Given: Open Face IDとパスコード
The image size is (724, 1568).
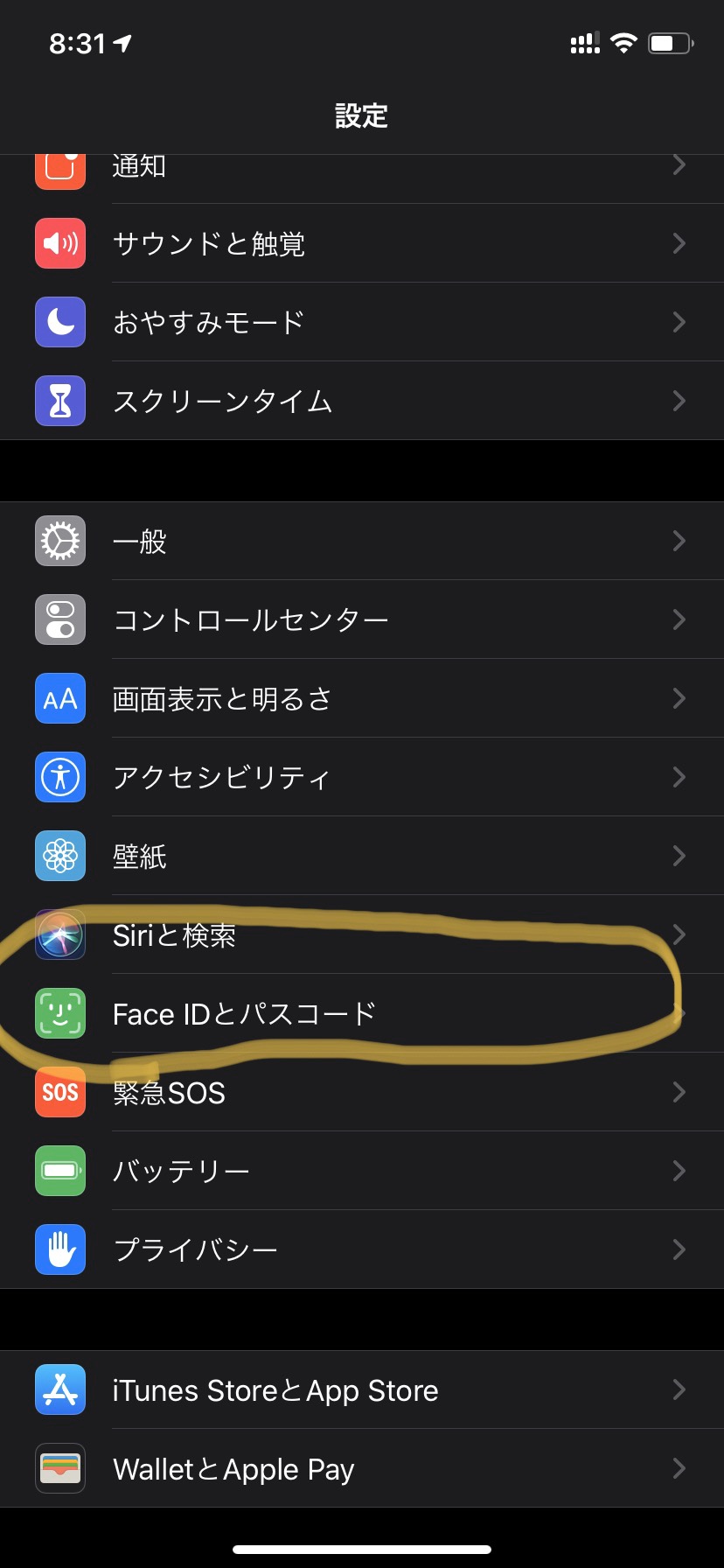Looking at the screenshot, I should coord(362,1013).
